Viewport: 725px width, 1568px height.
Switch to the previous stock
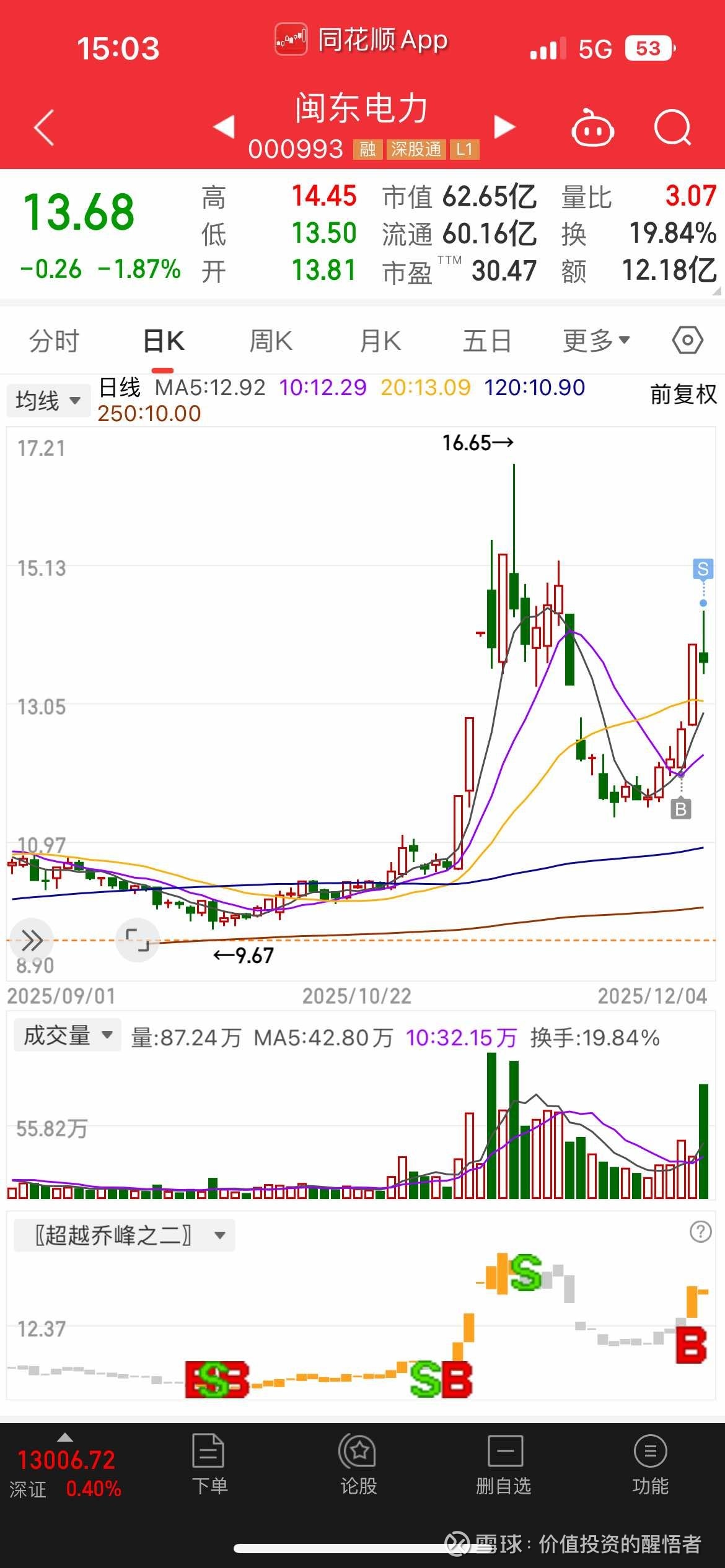pyautogui.click(x=224, y=126)
